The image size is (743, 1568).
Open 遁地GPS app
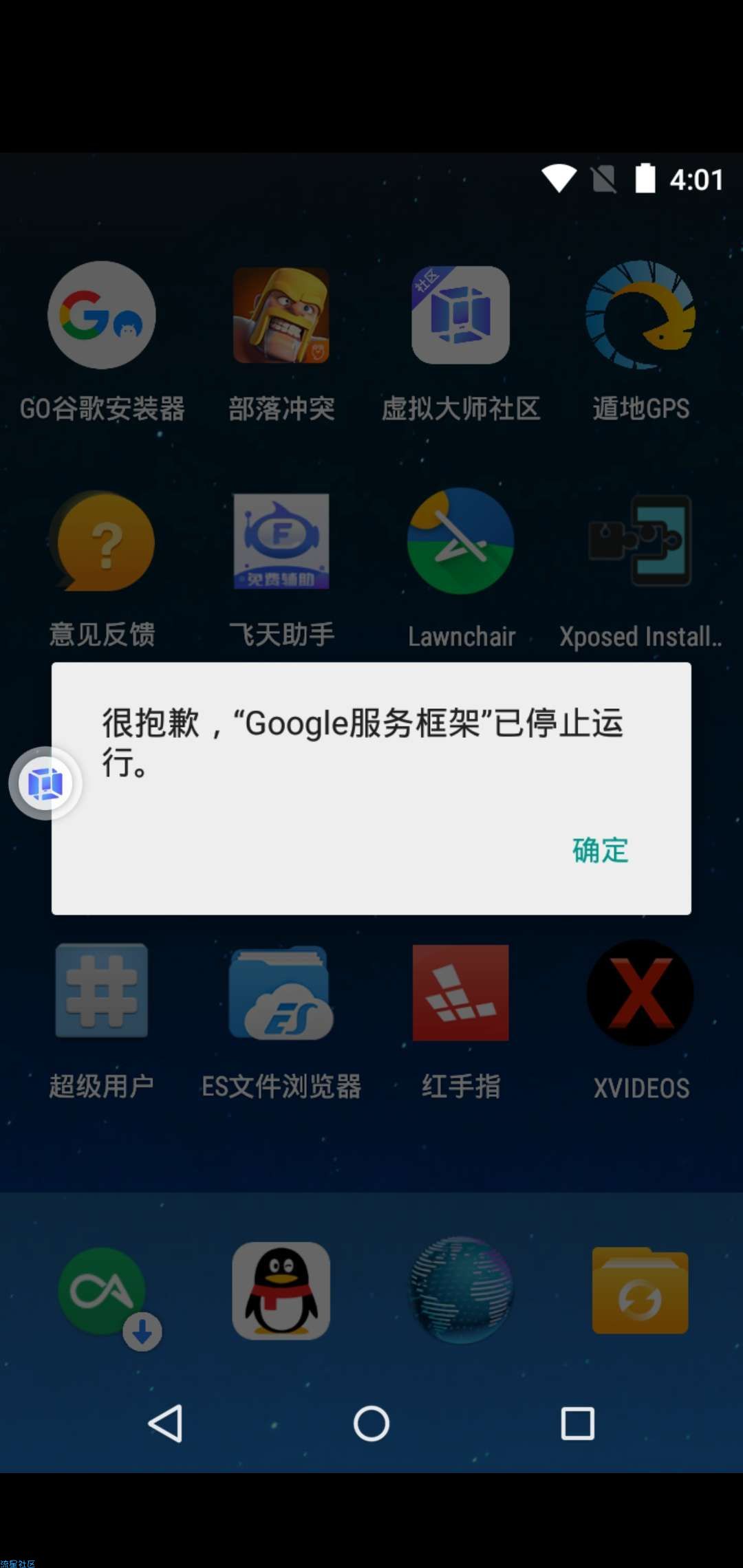point(640,316)
